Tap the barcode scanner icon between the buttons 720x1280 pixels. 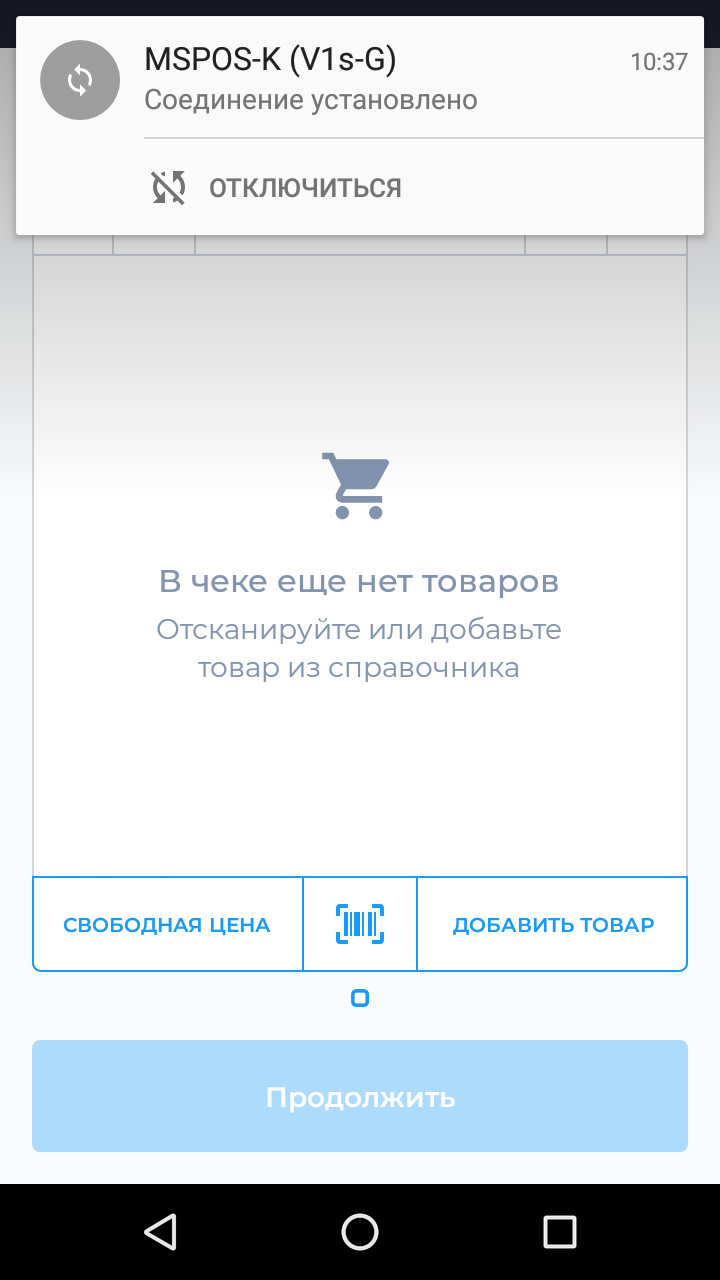click(360, 923)
